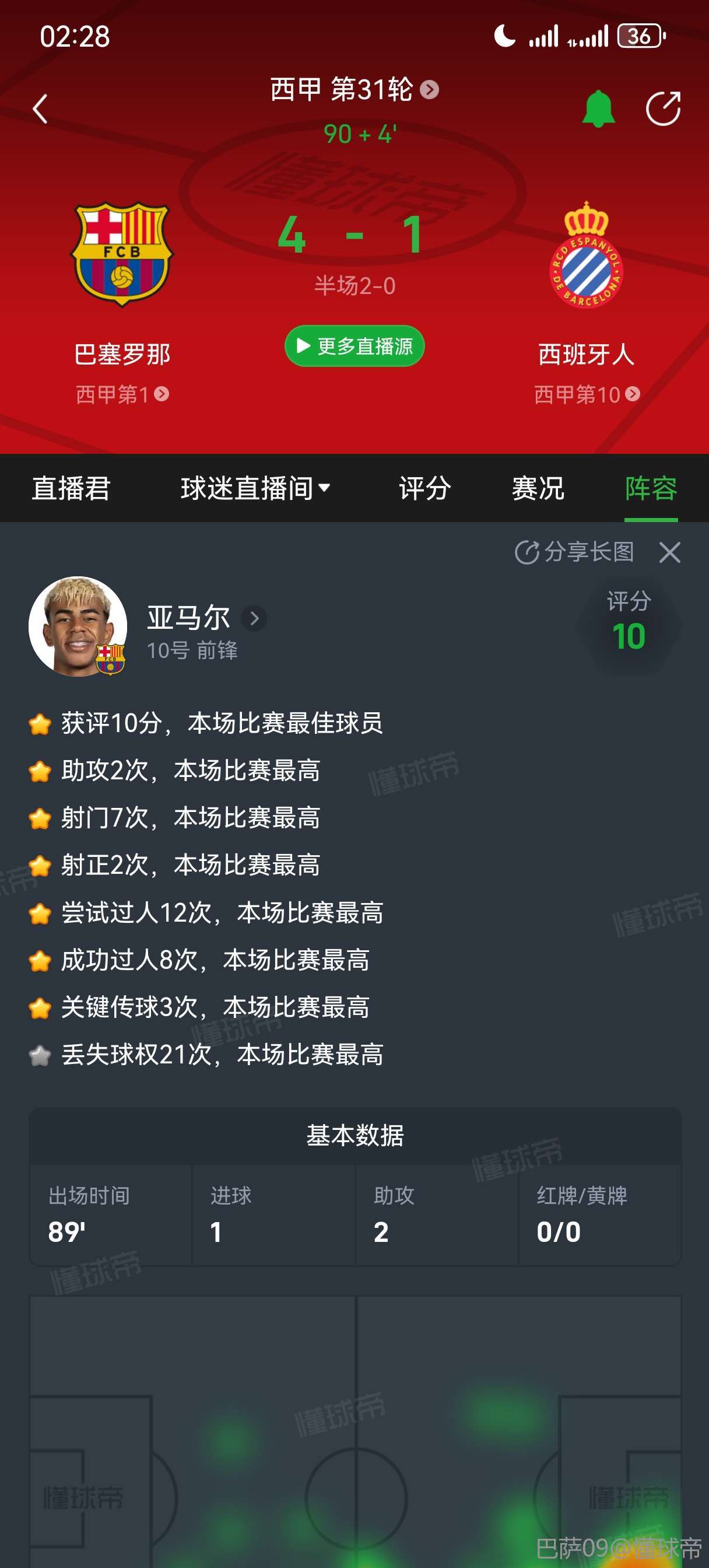
Task: Tap 分享长图 to share long image
Action: [x=574, y=552]
